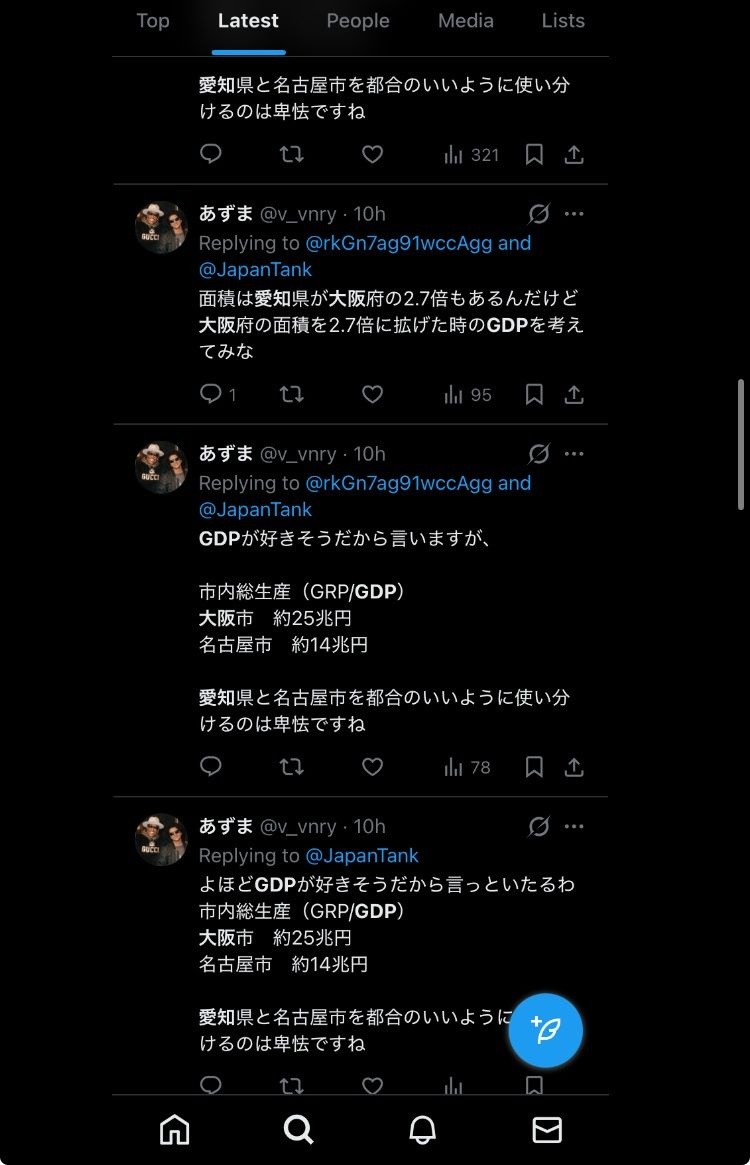
Task: Like the post with 78 views
Action: point(372,767)
